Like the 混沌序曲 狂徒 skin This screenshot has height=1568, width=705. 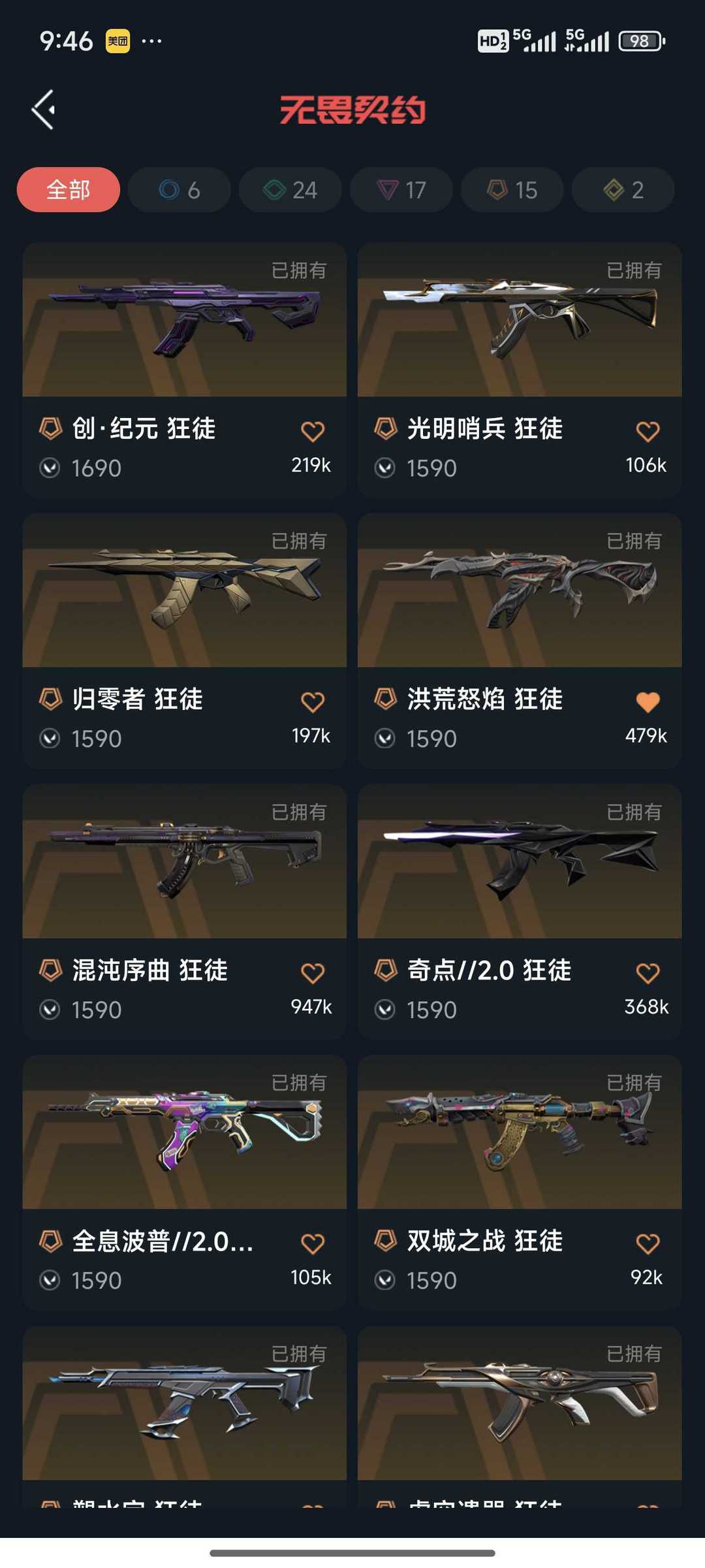313,973
